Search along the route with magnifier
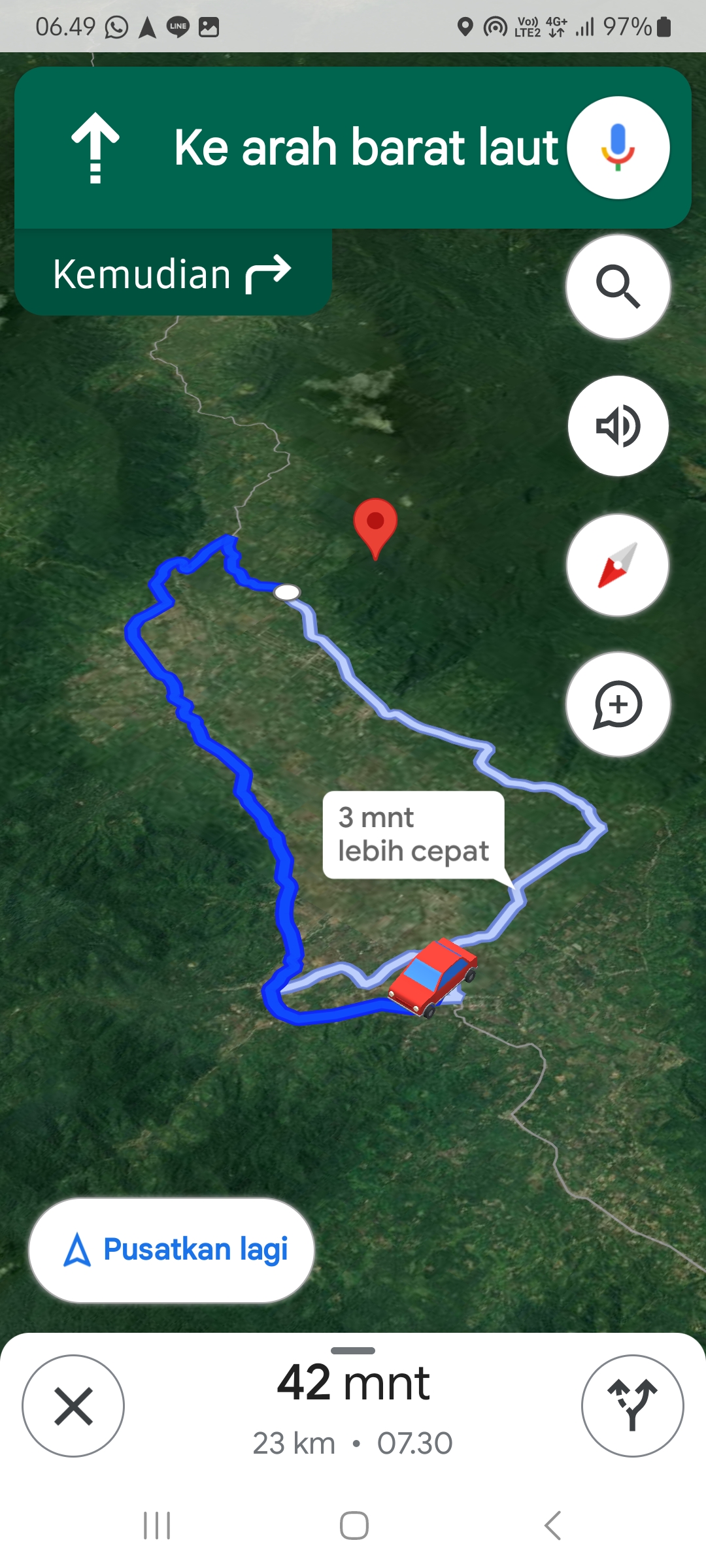Screen dimensions: 706x1568 click(x=618, y=287)
